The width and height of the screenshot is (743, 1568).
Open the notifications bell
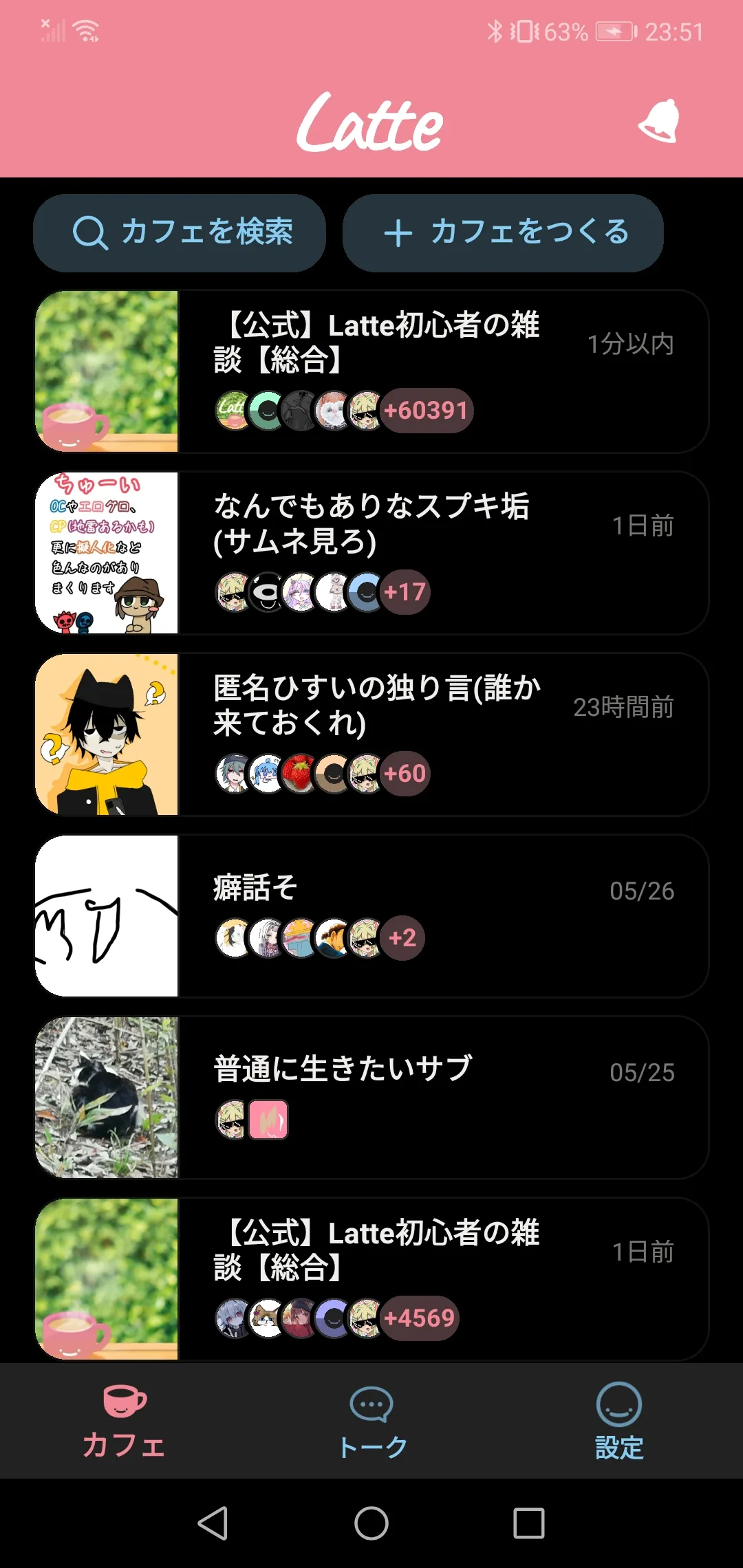pos(660,121)
